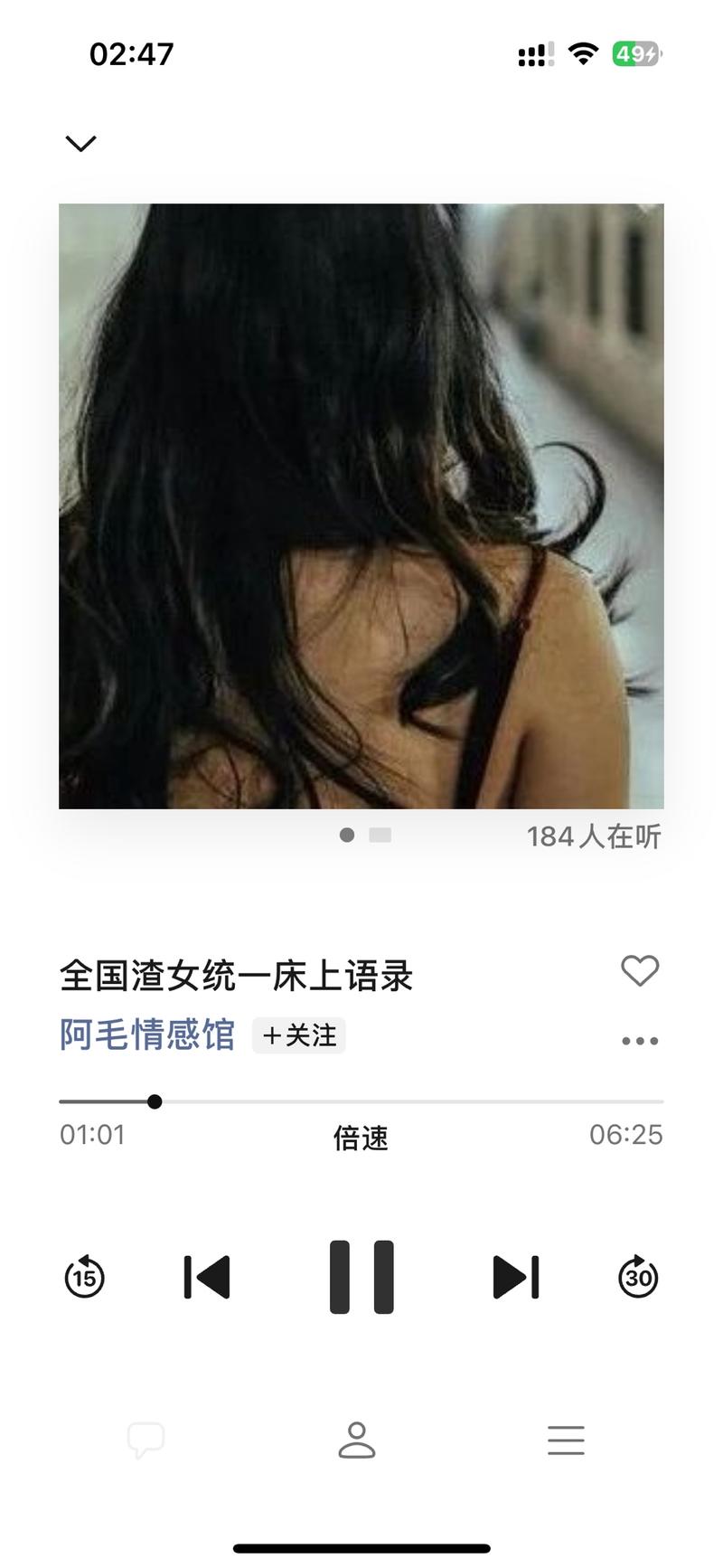The image size is (723, 1568).
Task: Open the 阿毛情感馆 channel page
Action: [x=146, y=1035]
